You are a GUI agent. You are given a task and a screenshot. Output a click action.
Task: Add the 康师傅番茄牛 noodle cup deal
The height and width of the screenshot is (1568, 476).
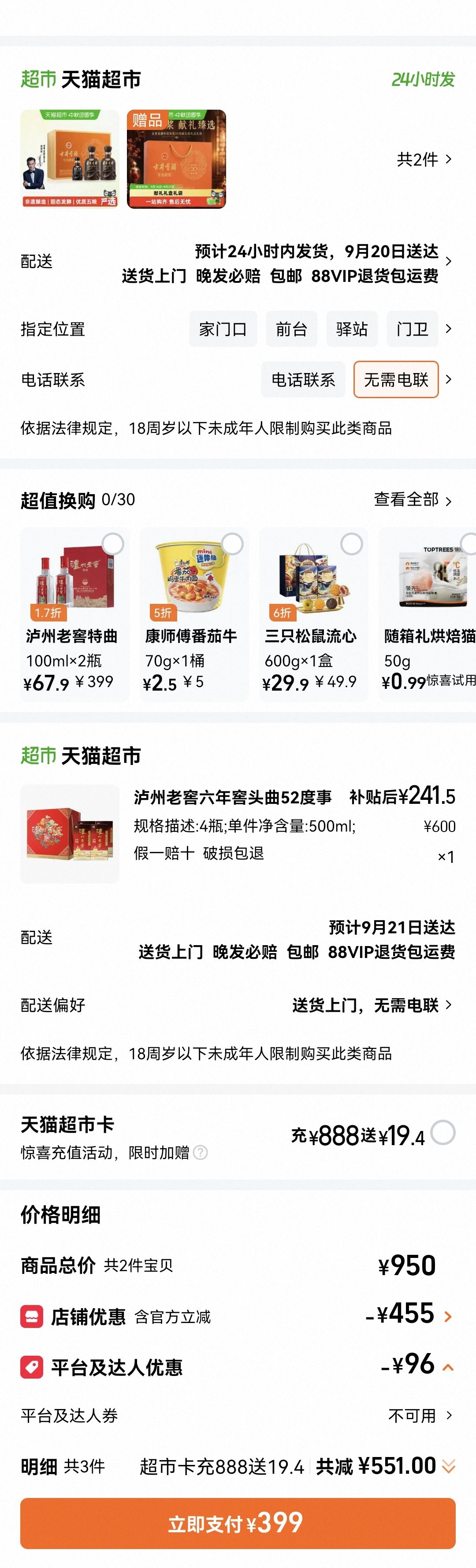(232, 544)
